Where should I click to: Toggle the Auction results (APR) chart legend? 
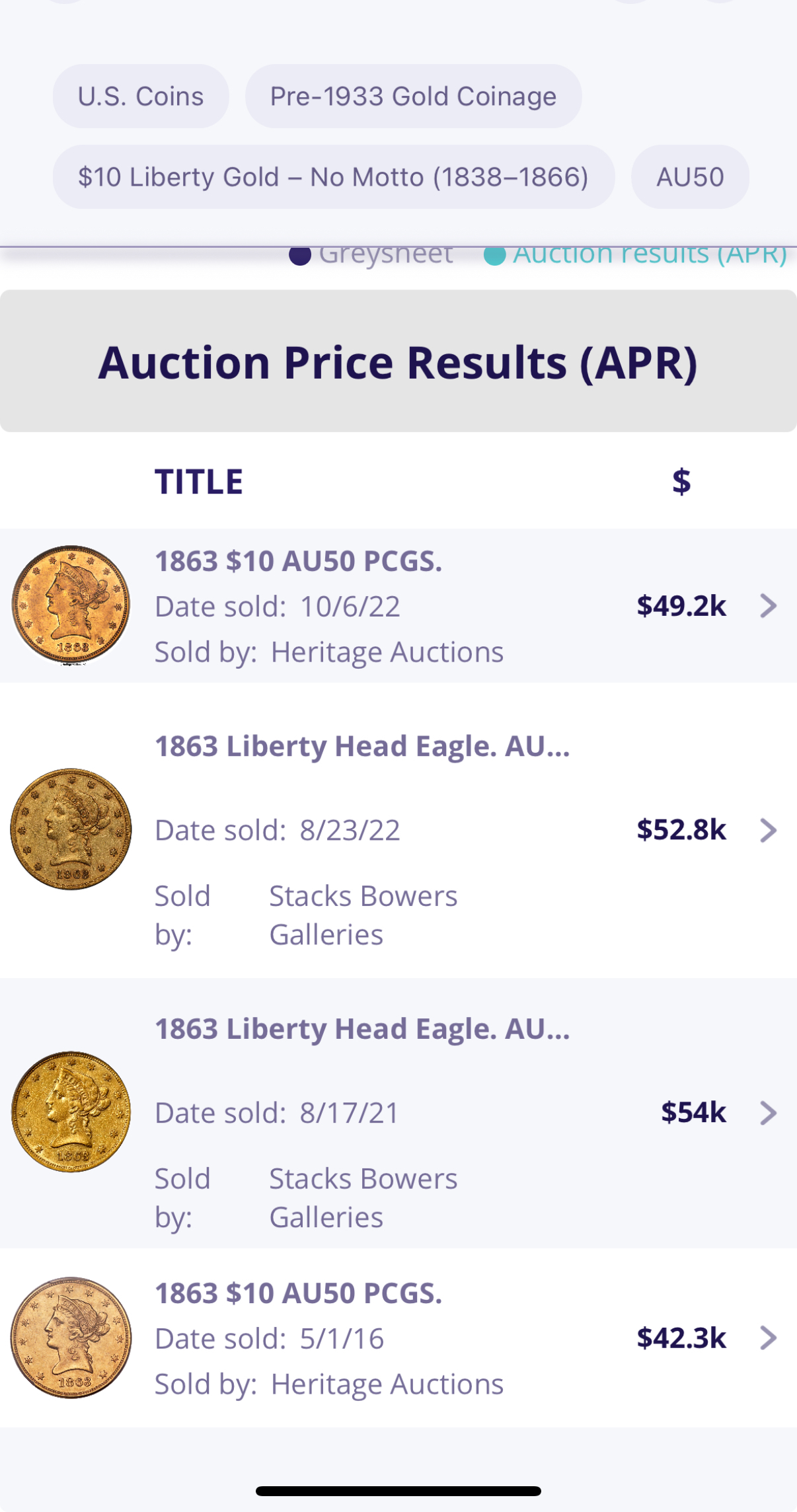click(x=636, y=255)
